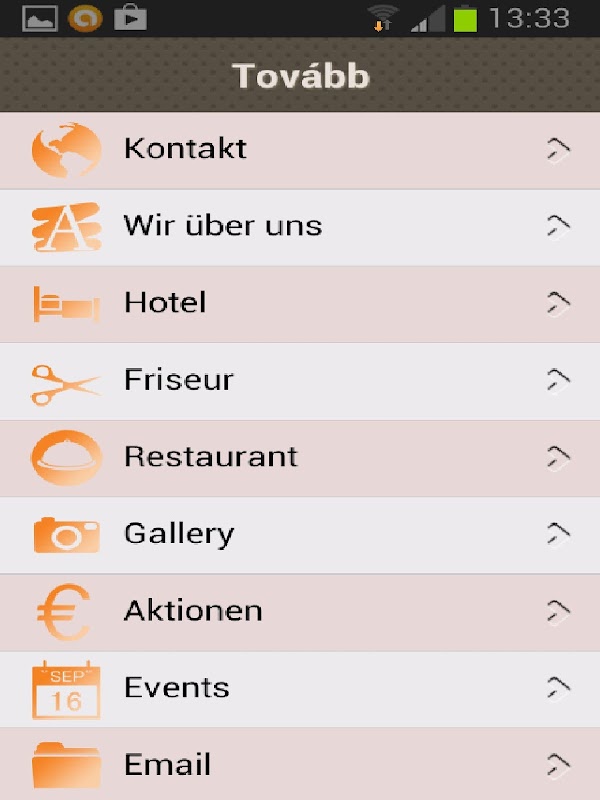Open Aktionen offers

(x=300, y=612)
